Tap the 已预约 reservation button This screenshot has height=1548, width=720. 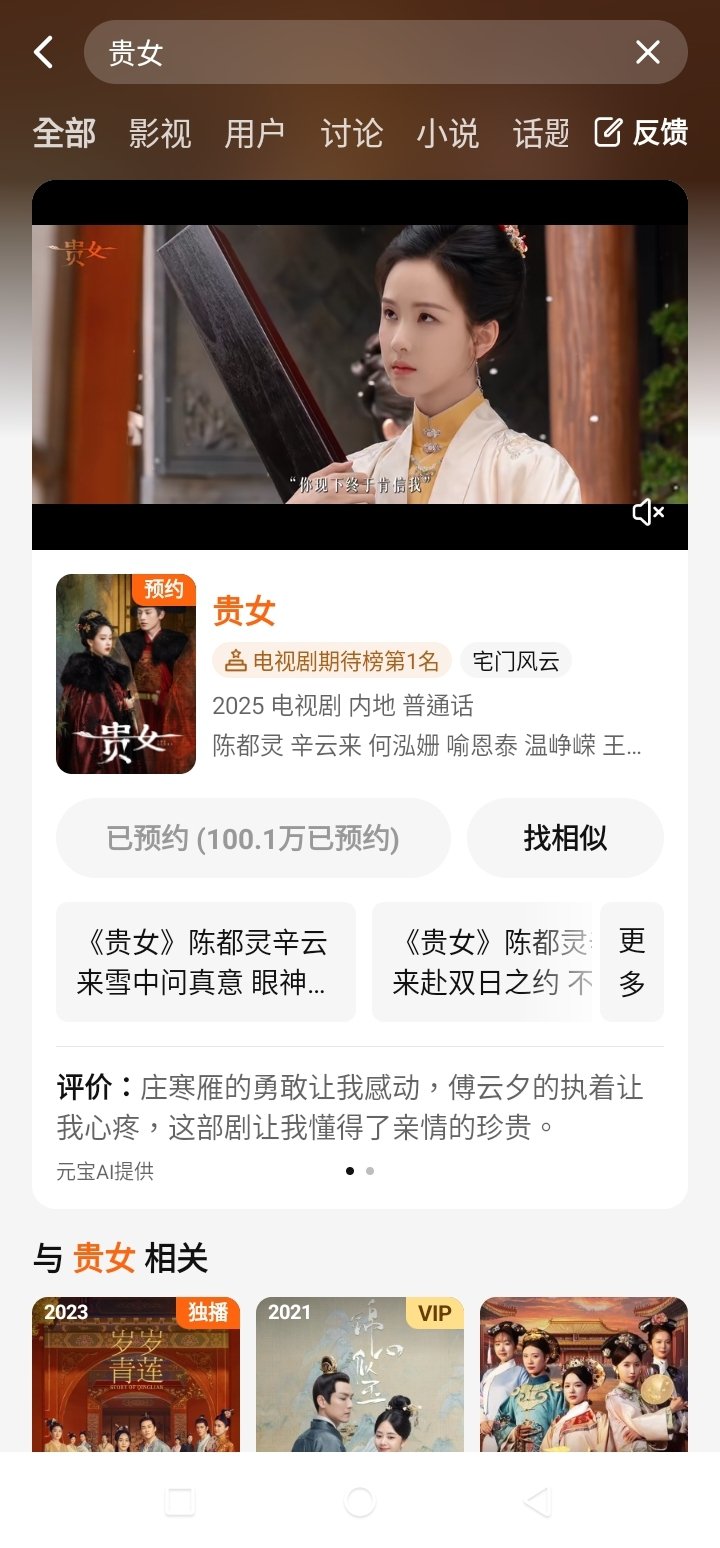click(x=253, y=838)
